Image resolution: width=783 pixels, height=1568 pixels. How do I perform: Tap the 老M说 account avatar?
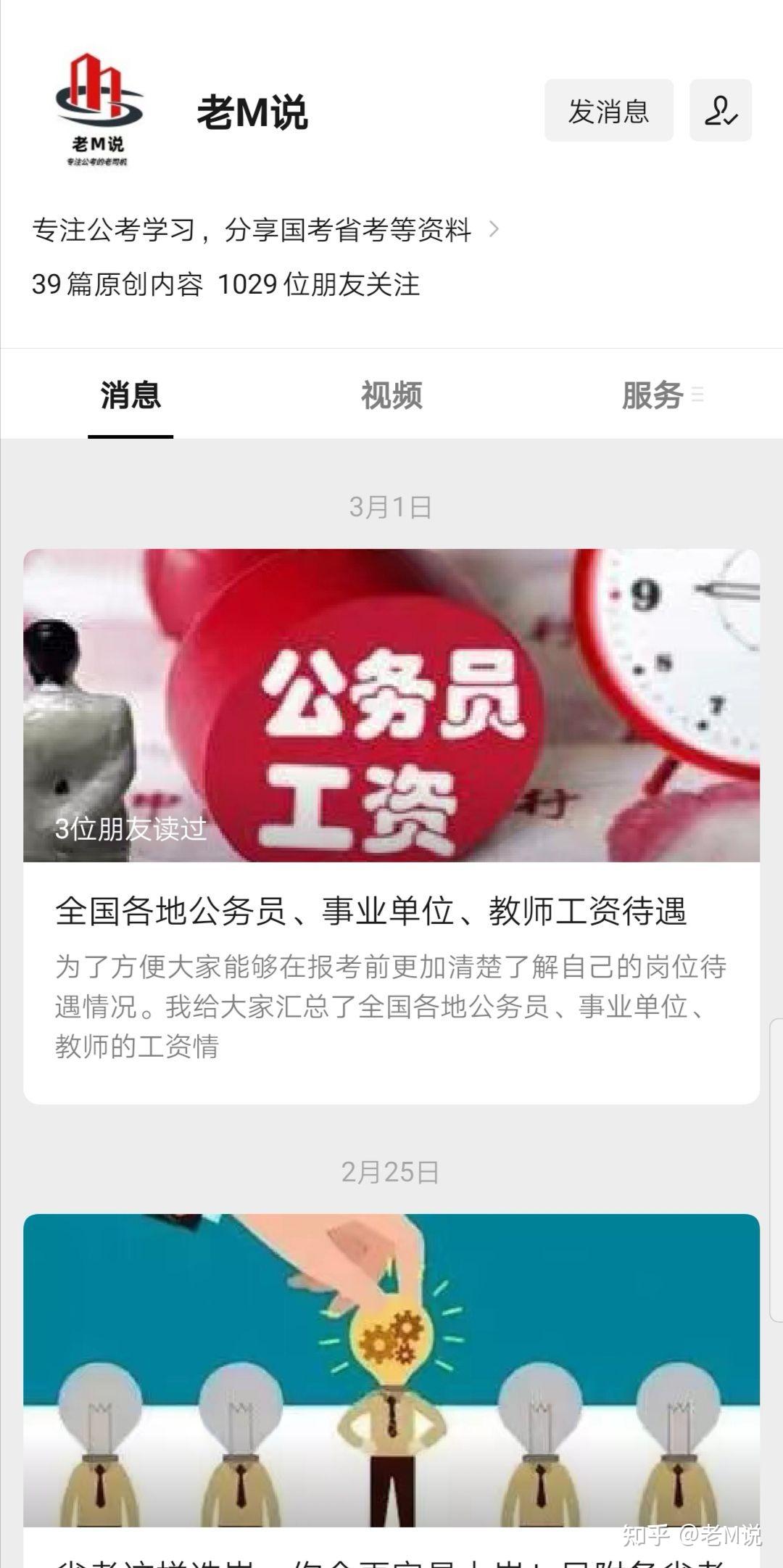(99, 110)
